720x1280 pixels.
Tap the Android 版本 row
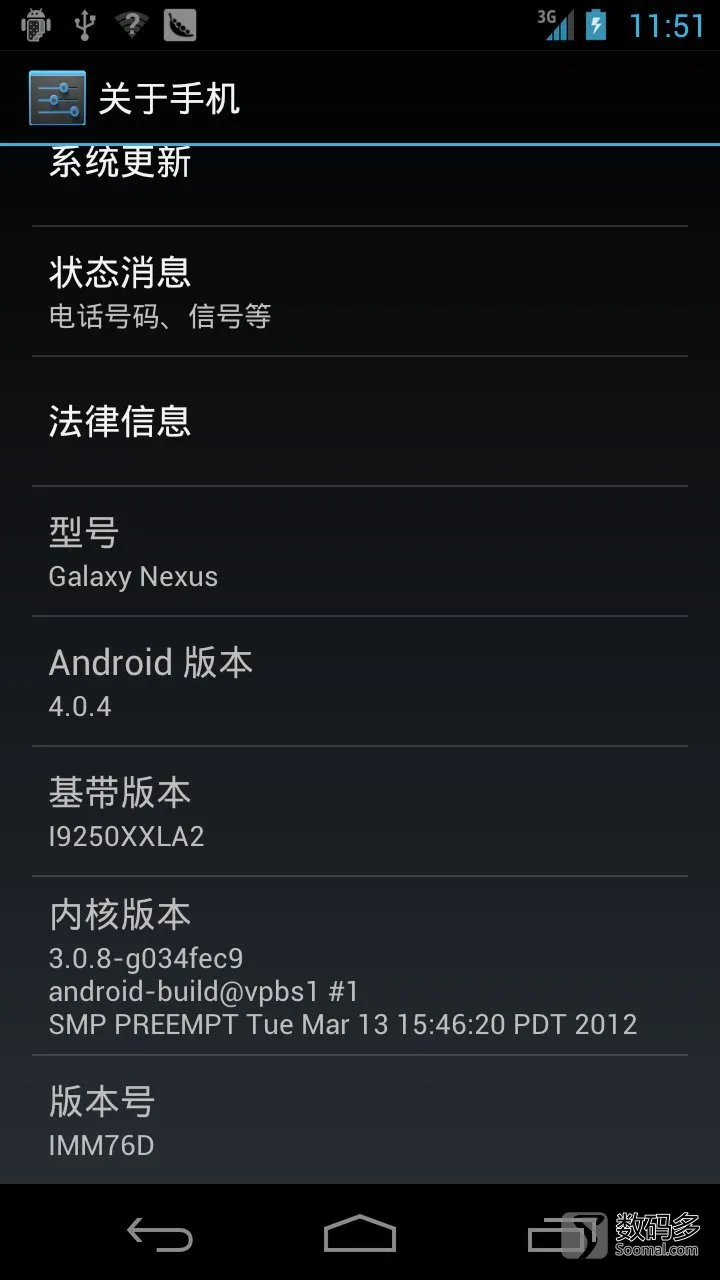tap(359, 681)
